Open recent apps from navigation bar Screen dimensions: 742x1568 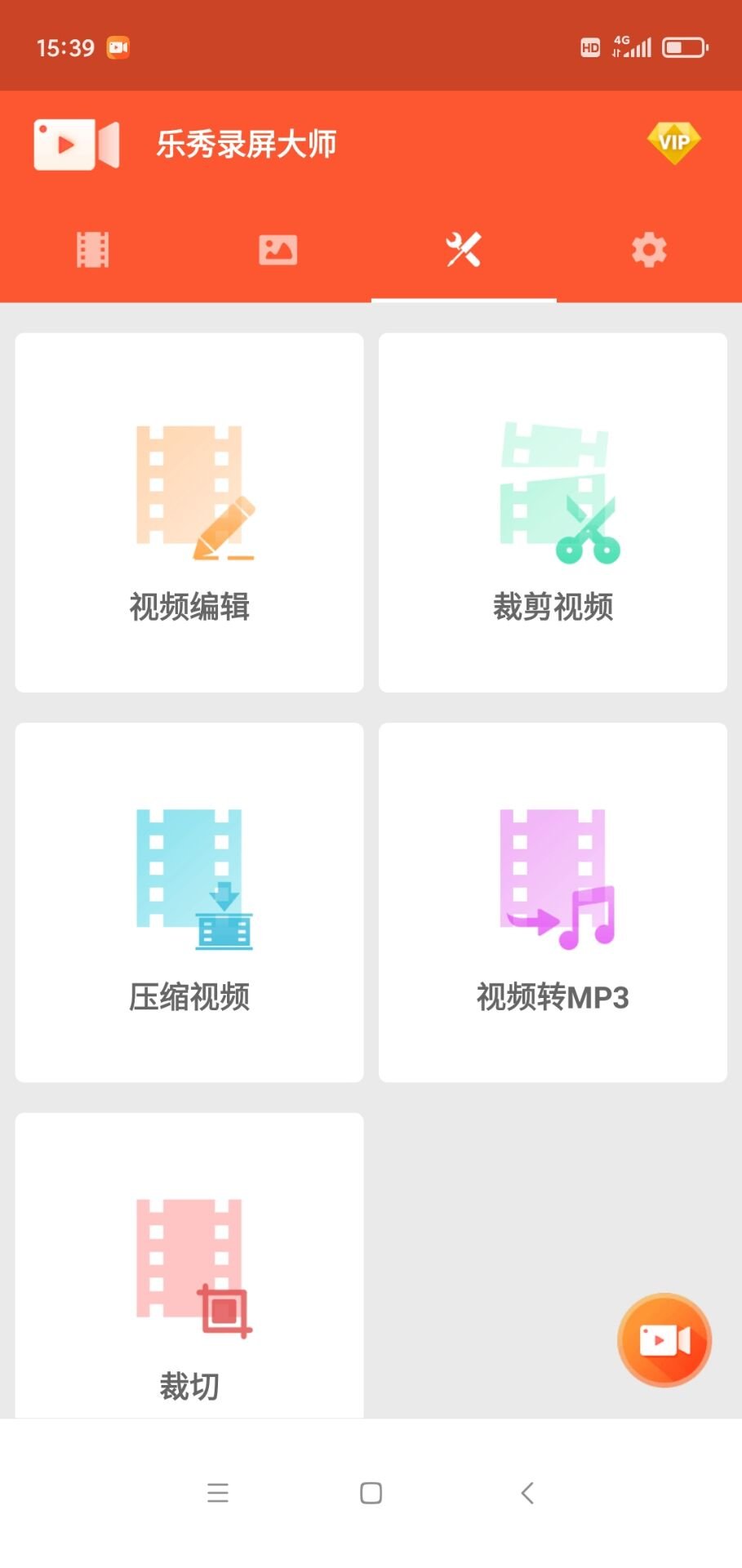pyautogui.click(x=218, y=1493)
